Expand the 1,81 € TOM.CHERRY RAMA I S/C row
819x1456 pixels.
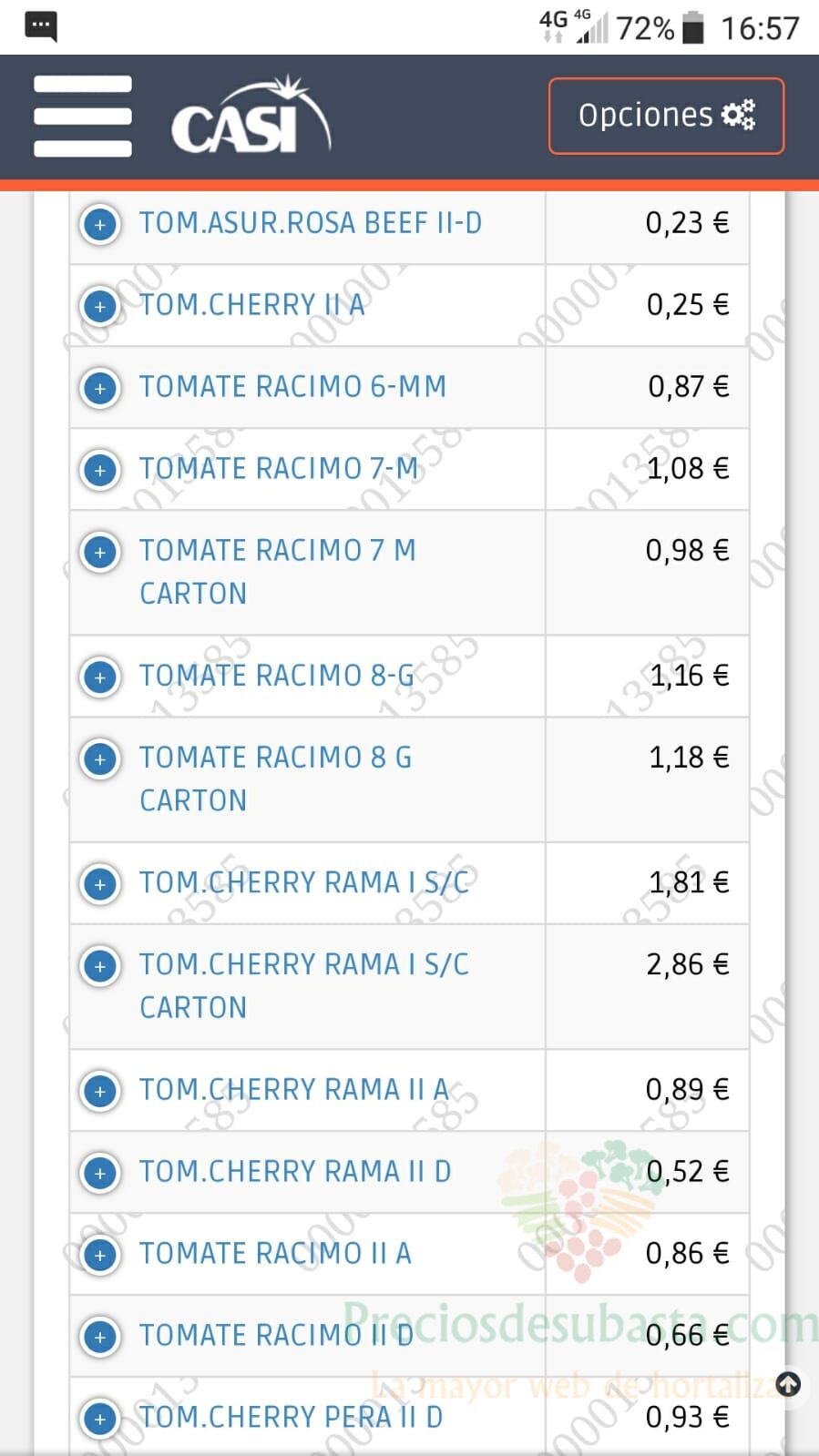(x=100, y=883)
